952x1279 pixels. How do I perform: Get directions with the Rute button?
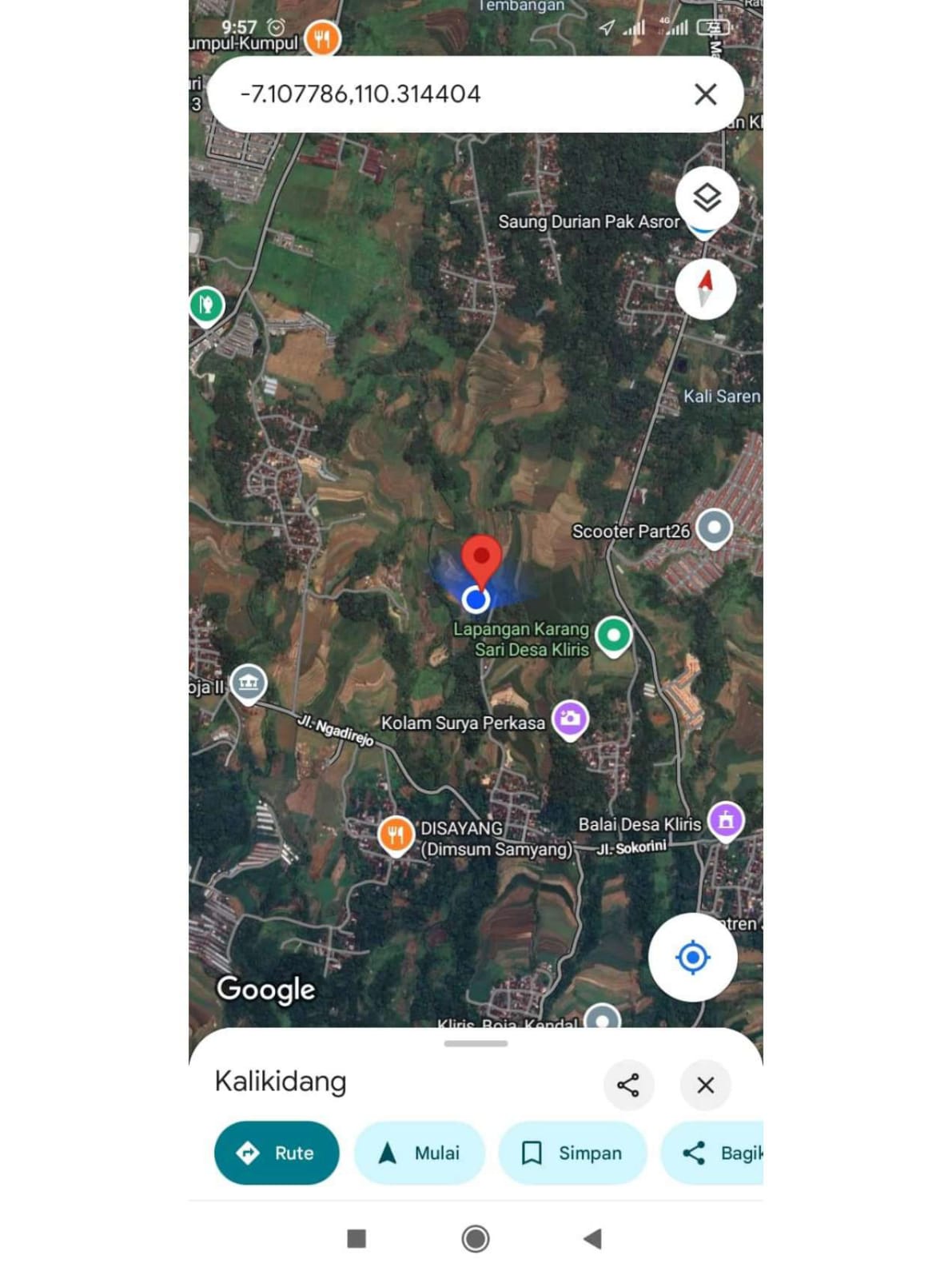277,1153
